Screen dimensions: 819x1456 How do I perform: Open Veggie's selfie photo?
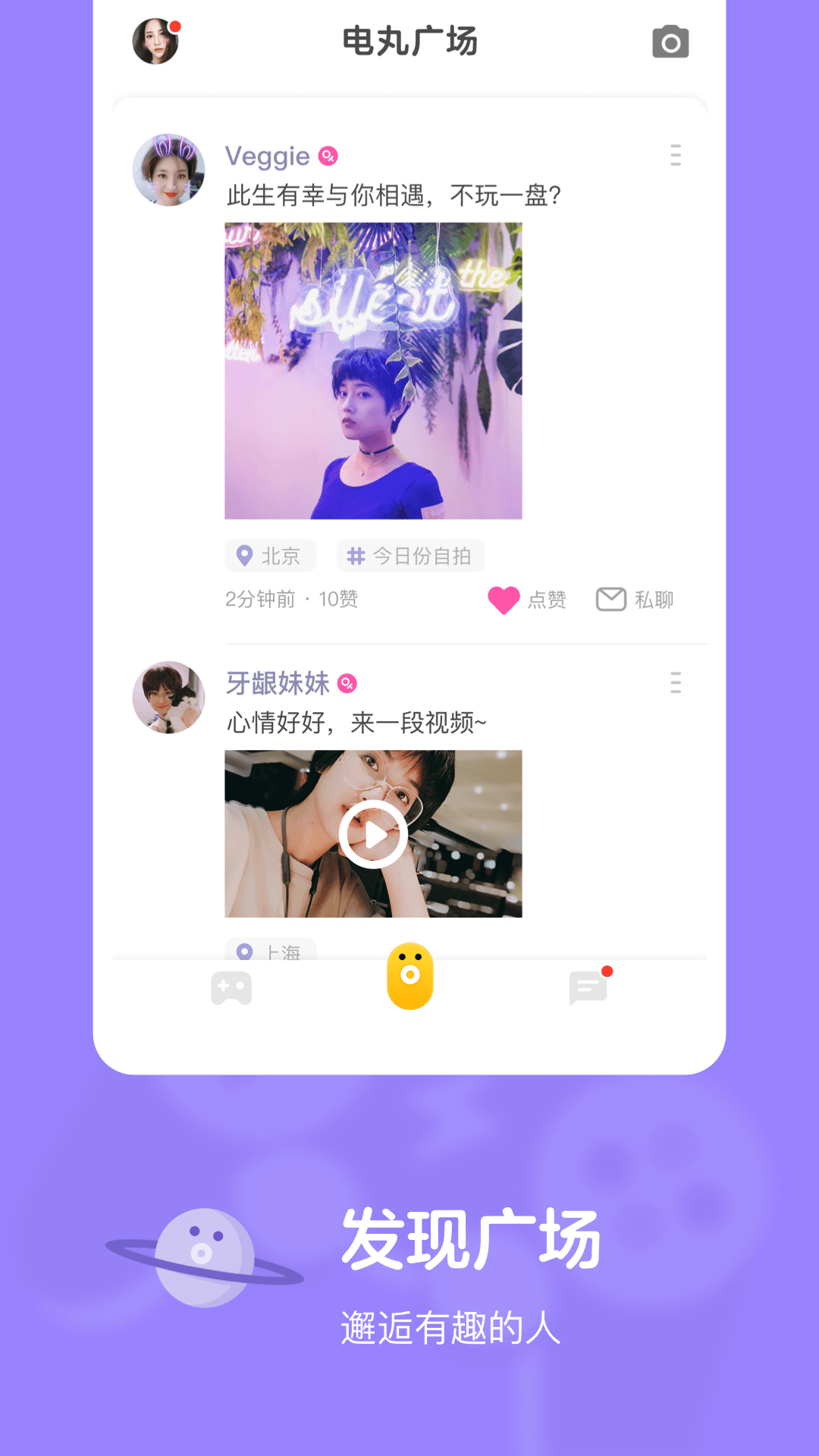[372, 369]
